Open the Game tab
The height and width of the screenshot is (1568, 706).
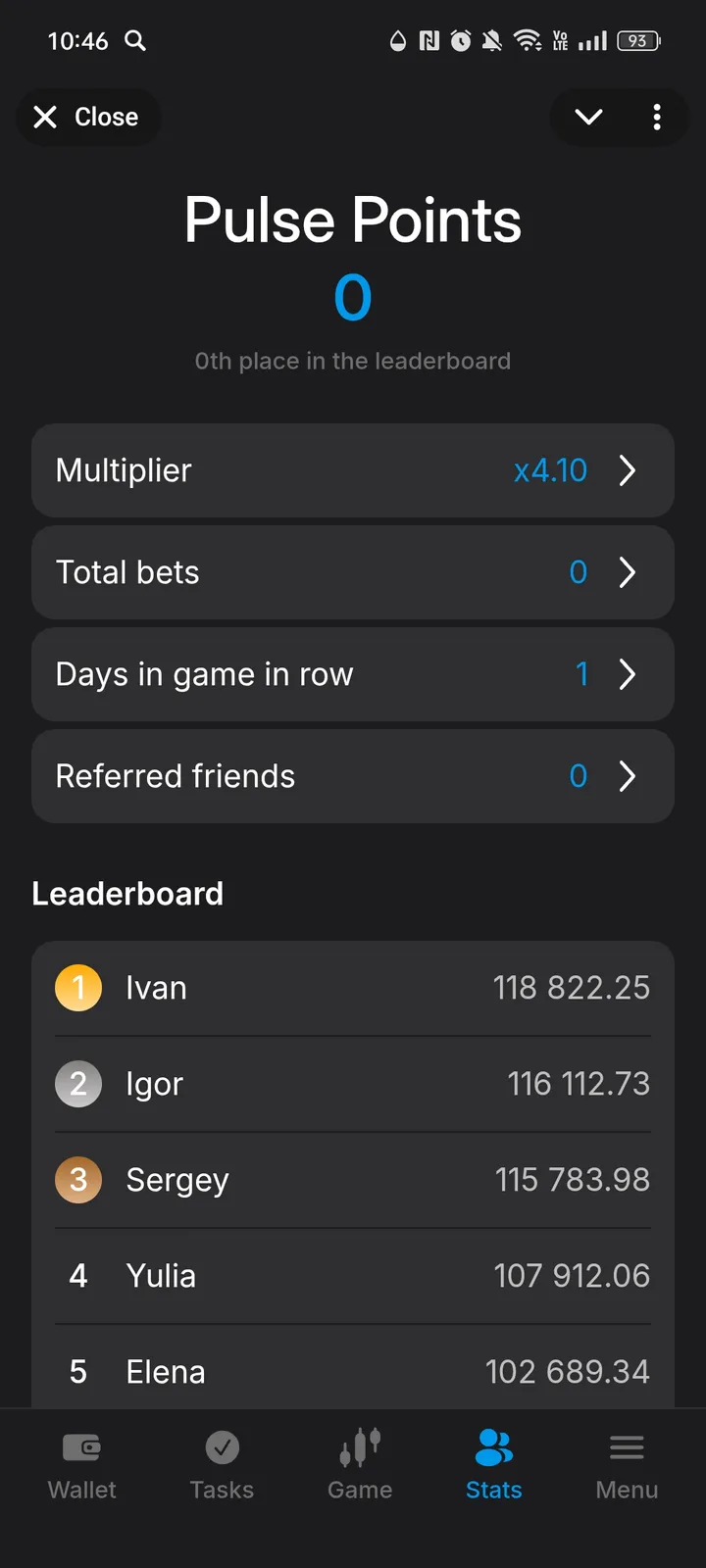click(360, 1464)
